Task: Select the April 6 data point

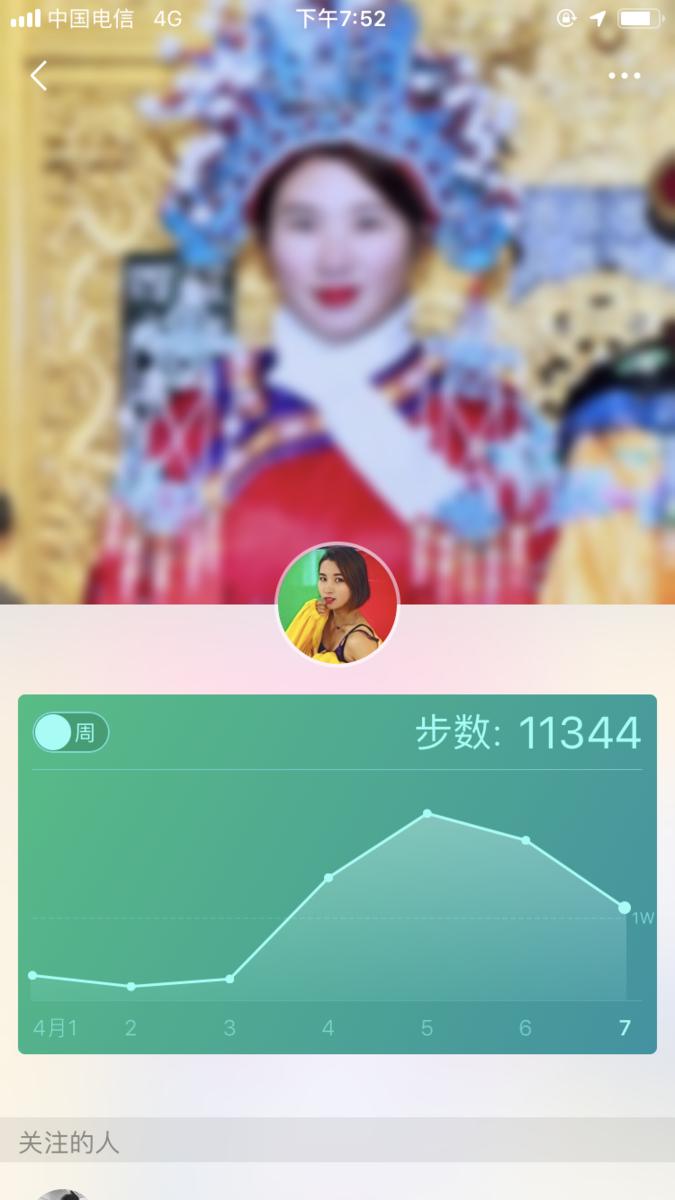Action: point(526,840)
